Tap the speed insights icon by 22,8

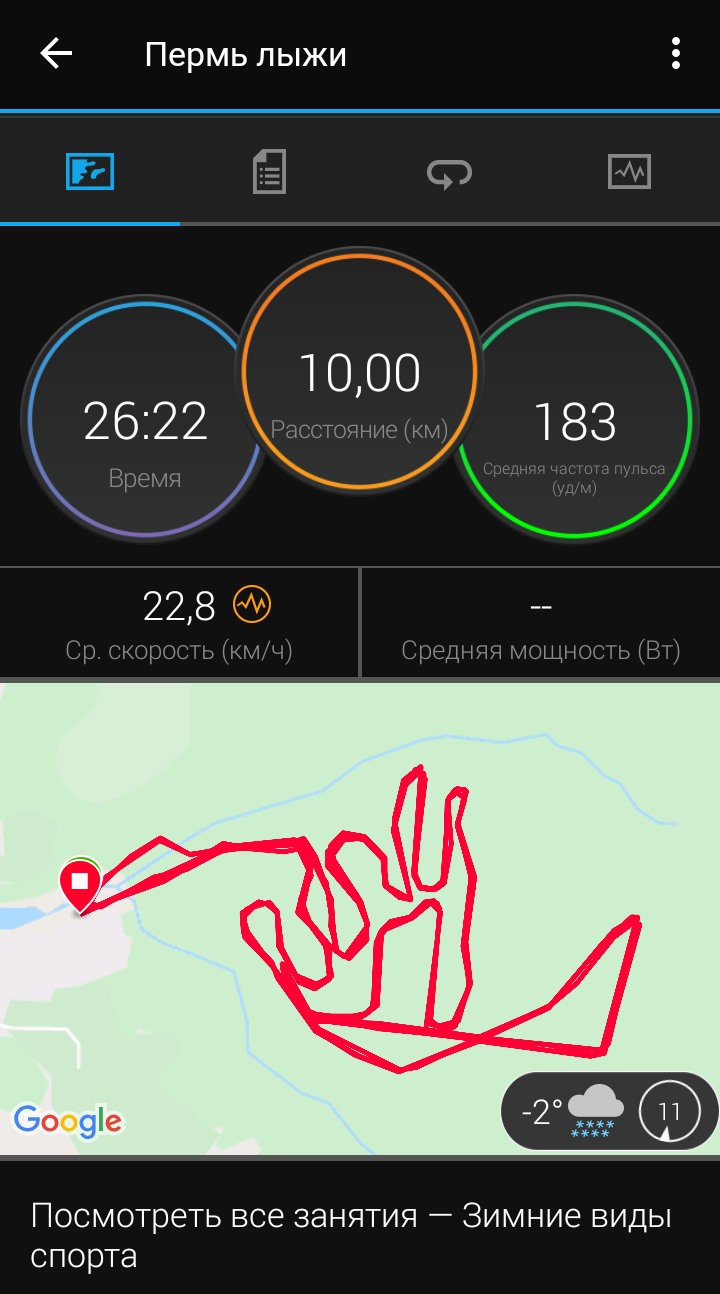click(252, 605)
